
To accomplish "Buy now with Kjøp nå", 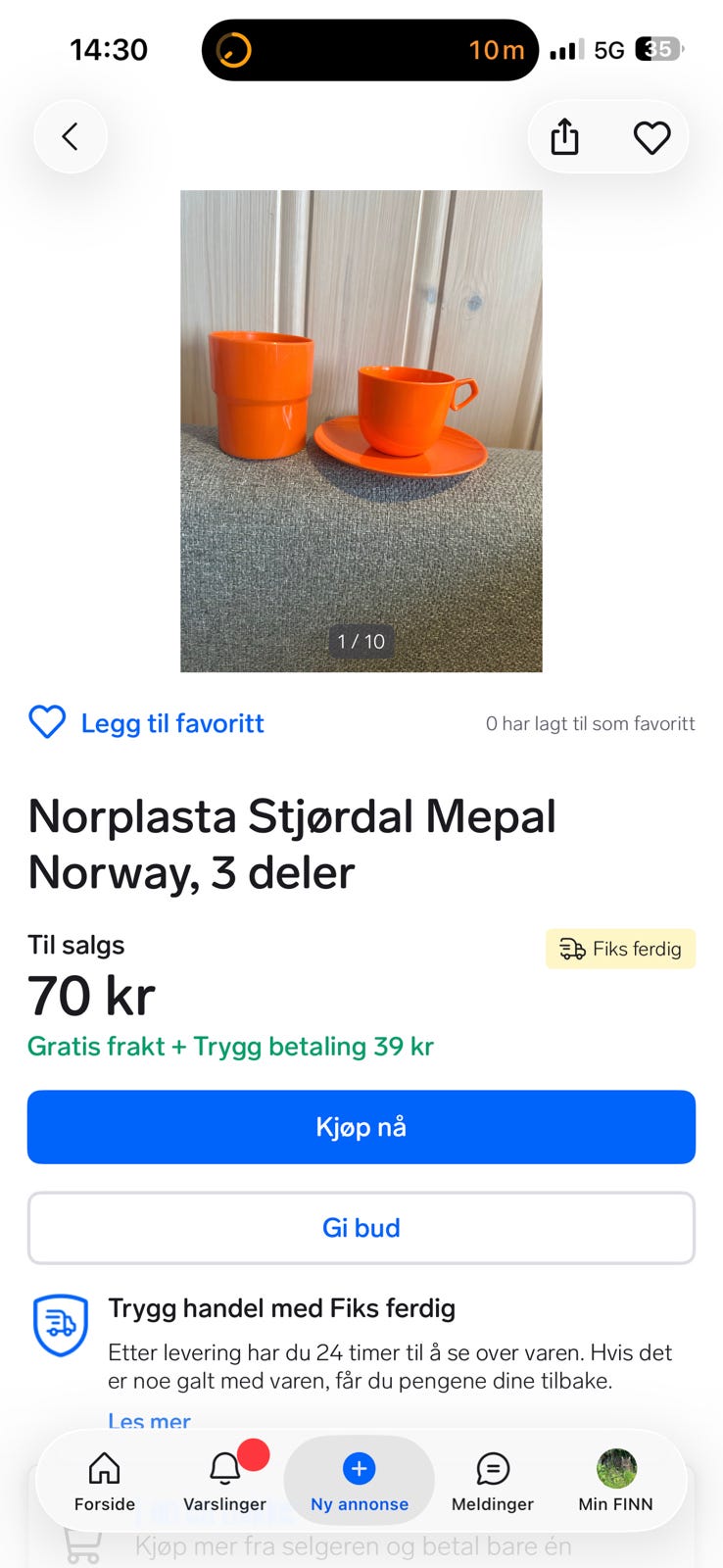I will point(361,1127).
